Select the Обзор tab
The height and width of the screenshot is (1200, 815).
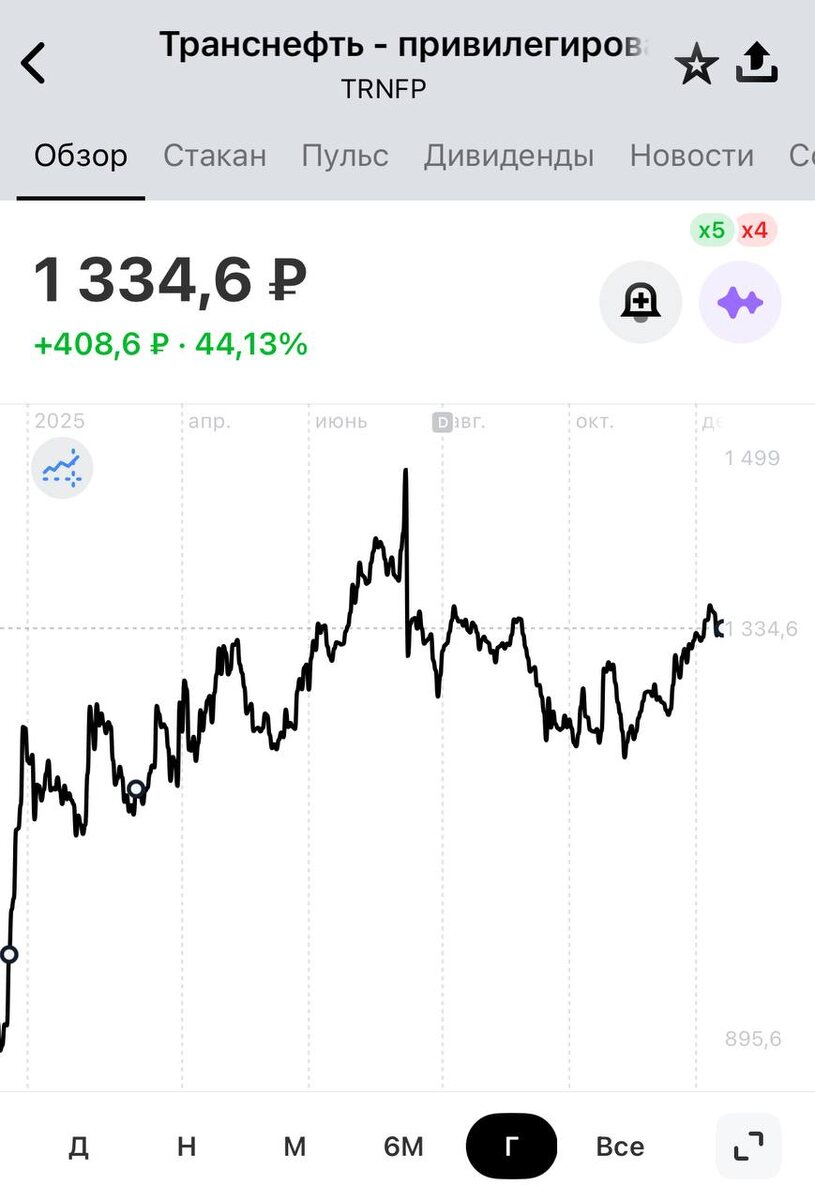(x=81, y=156)
